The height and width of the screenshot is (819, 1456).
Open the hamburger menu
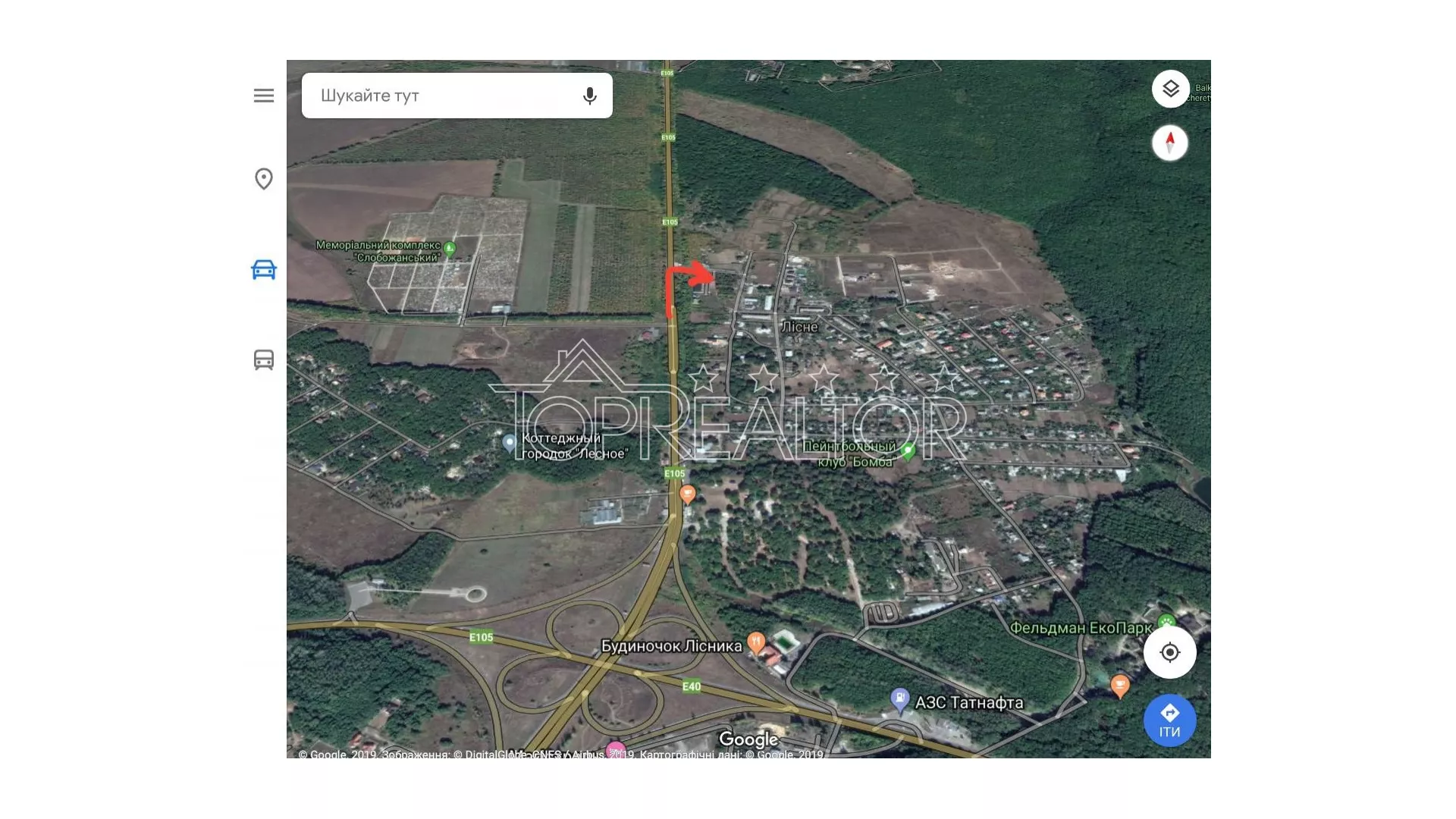264,96
